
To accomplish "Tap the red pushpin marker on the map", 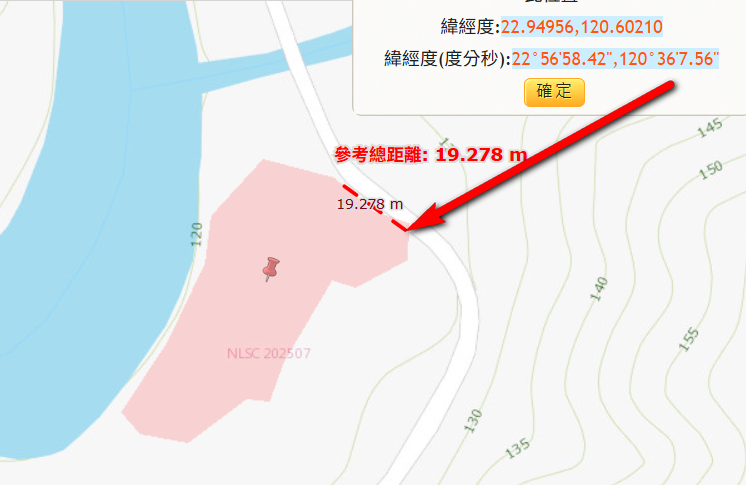I will point(271,268).
